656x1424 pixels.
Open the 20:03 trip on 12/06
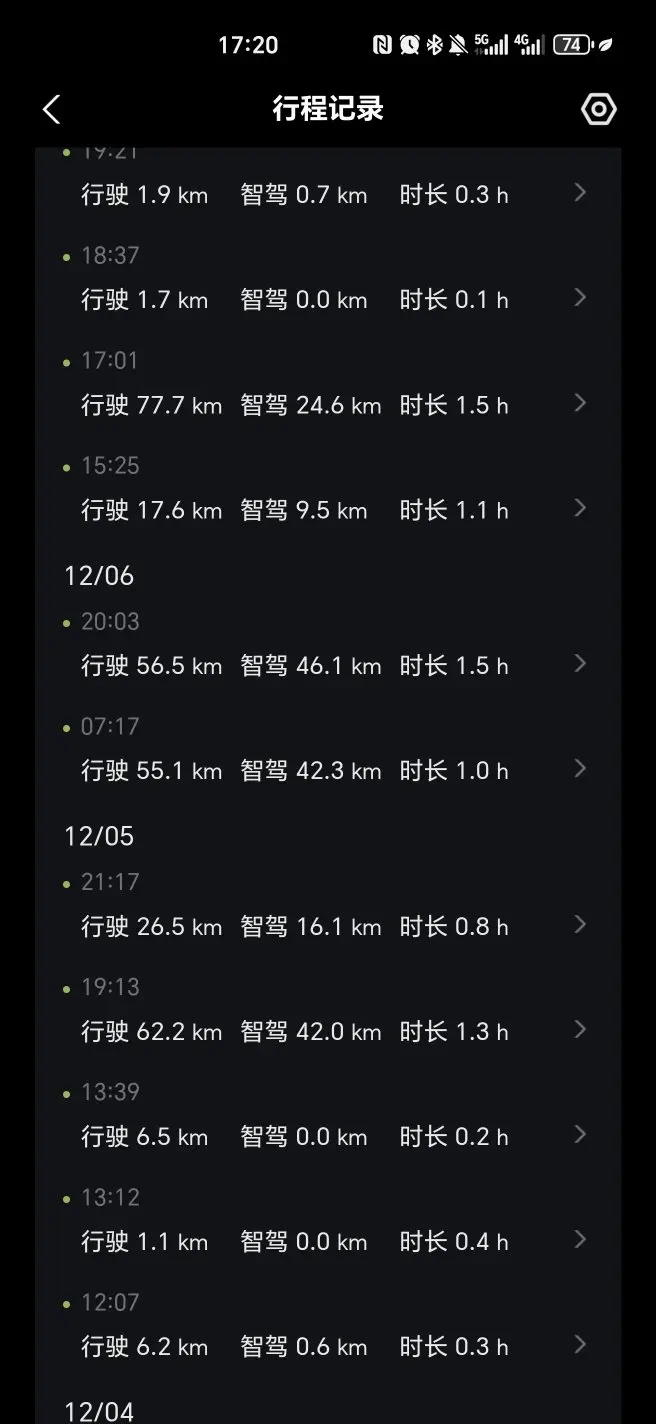(x=328, y=648)
